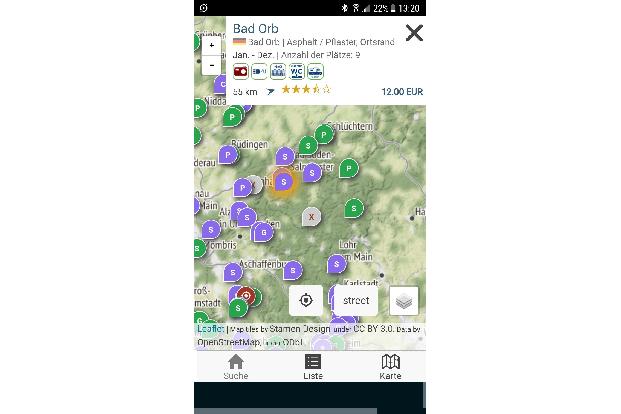Switch to street map style
This screenshot has height=414, width=621.
click(356, 300)
